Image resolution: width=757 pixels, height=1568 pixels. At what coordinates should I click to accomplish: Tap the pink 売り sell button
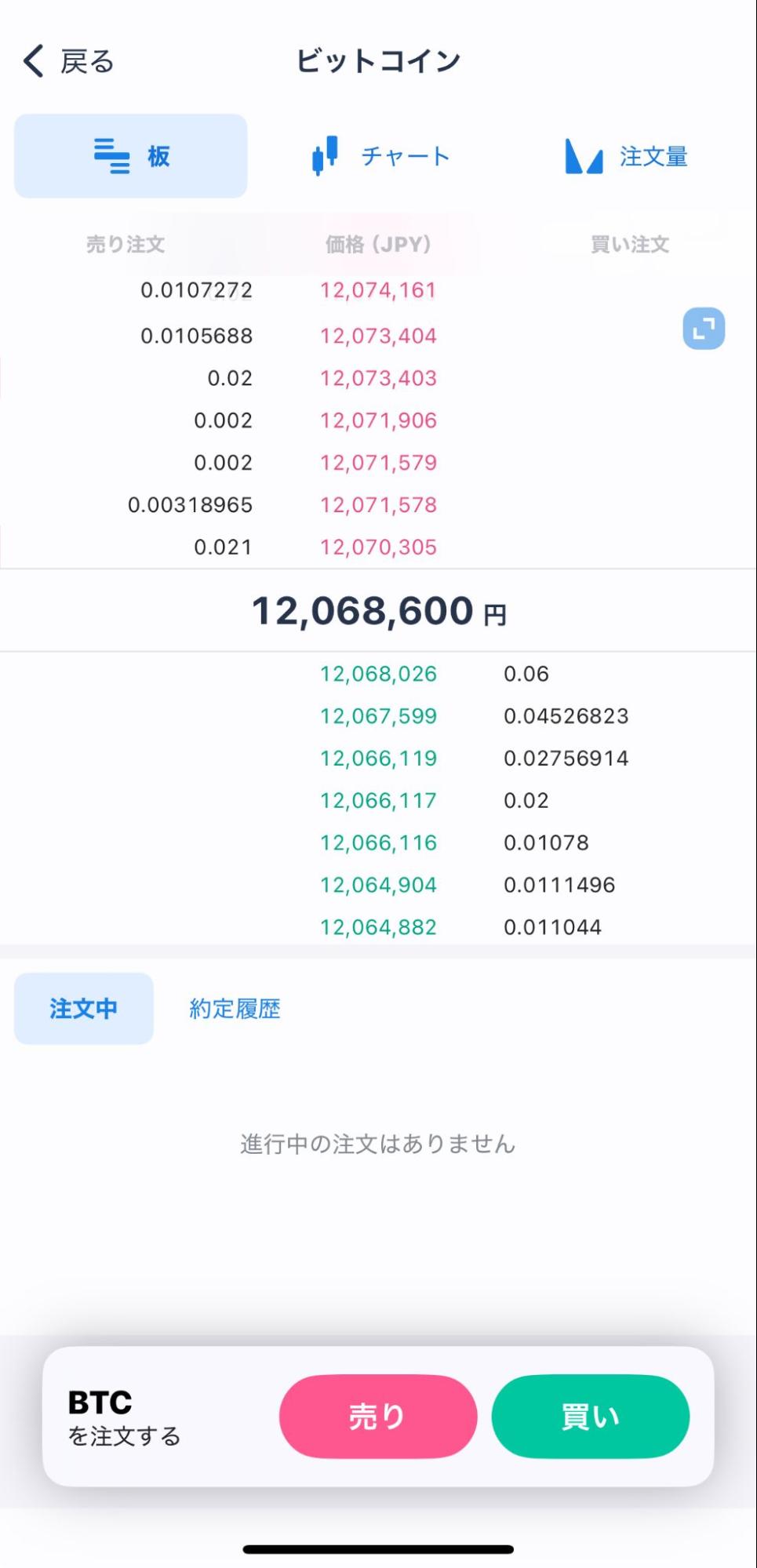(x=377, y=1416)
